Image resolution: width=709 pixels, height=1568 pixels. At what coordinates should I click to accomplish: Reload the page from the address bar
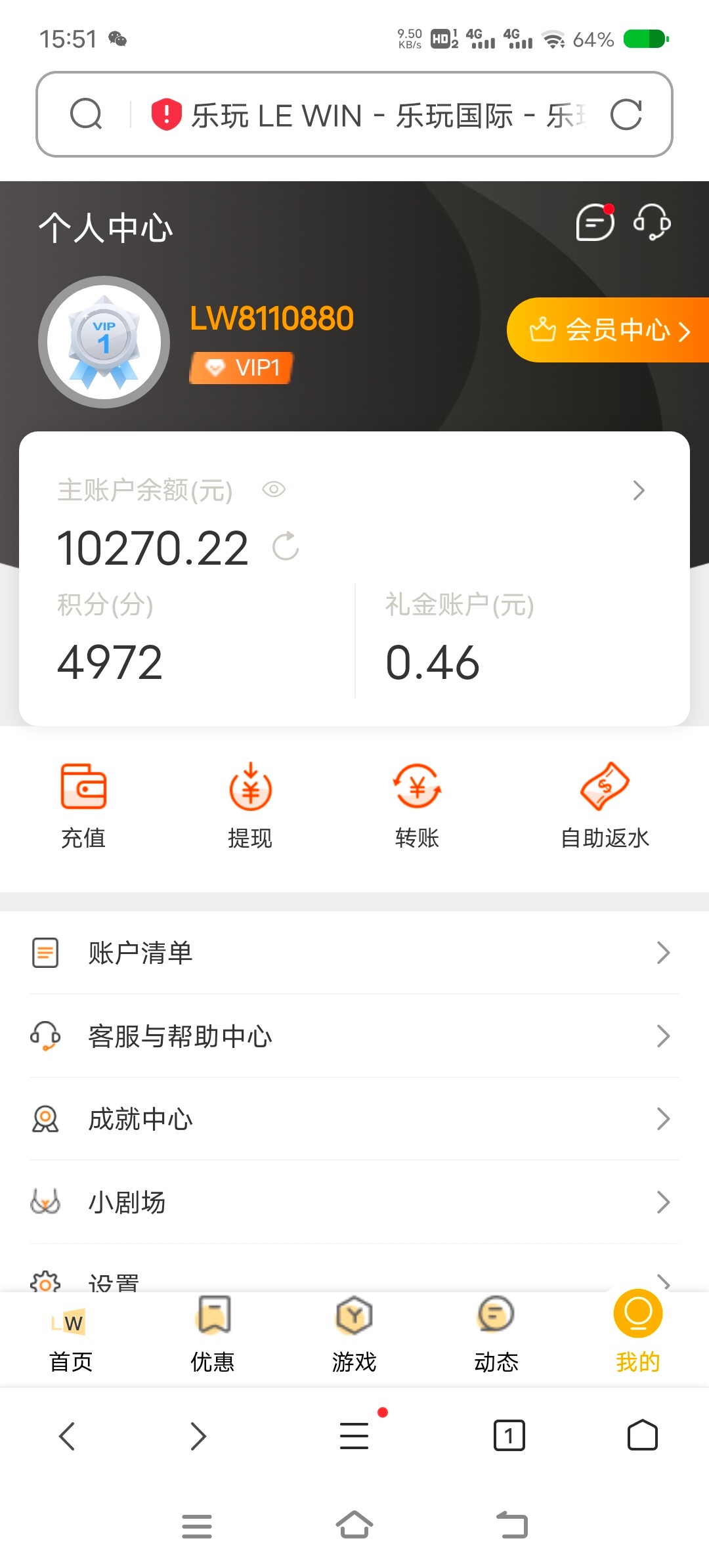coord(626,115)
